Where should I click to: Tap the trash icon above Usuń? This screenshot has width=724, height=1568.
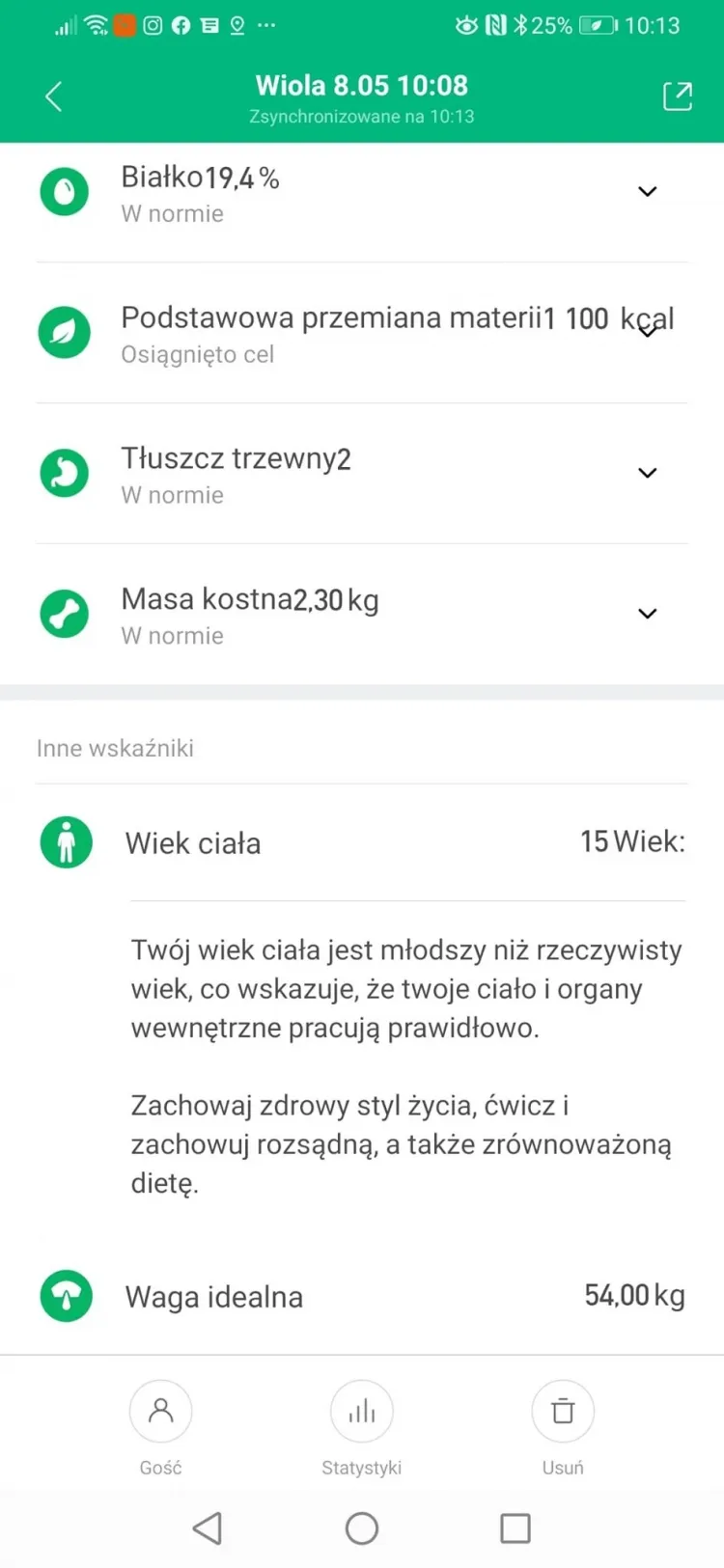563,1411
